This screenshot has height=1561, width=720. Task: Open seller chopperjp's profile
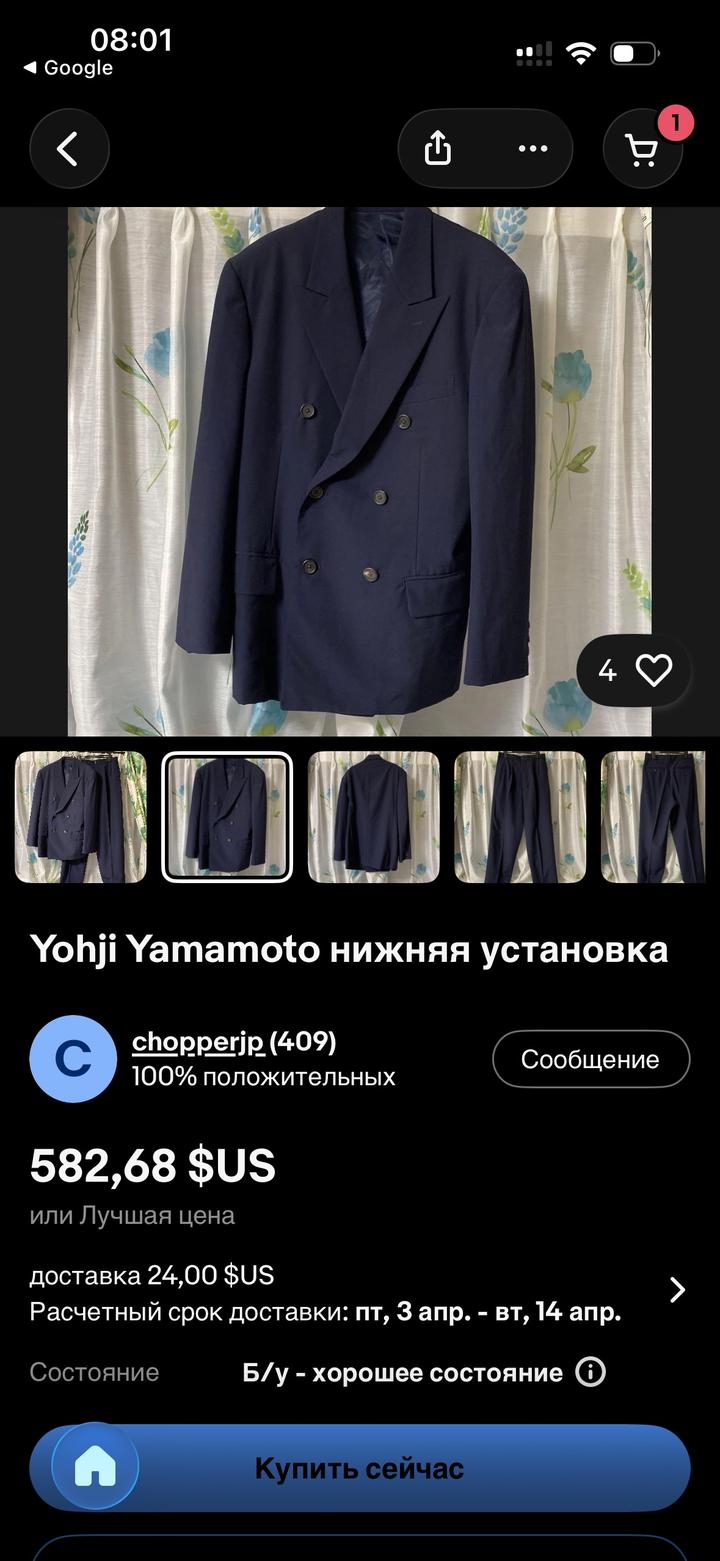[x=197, y=1042]
